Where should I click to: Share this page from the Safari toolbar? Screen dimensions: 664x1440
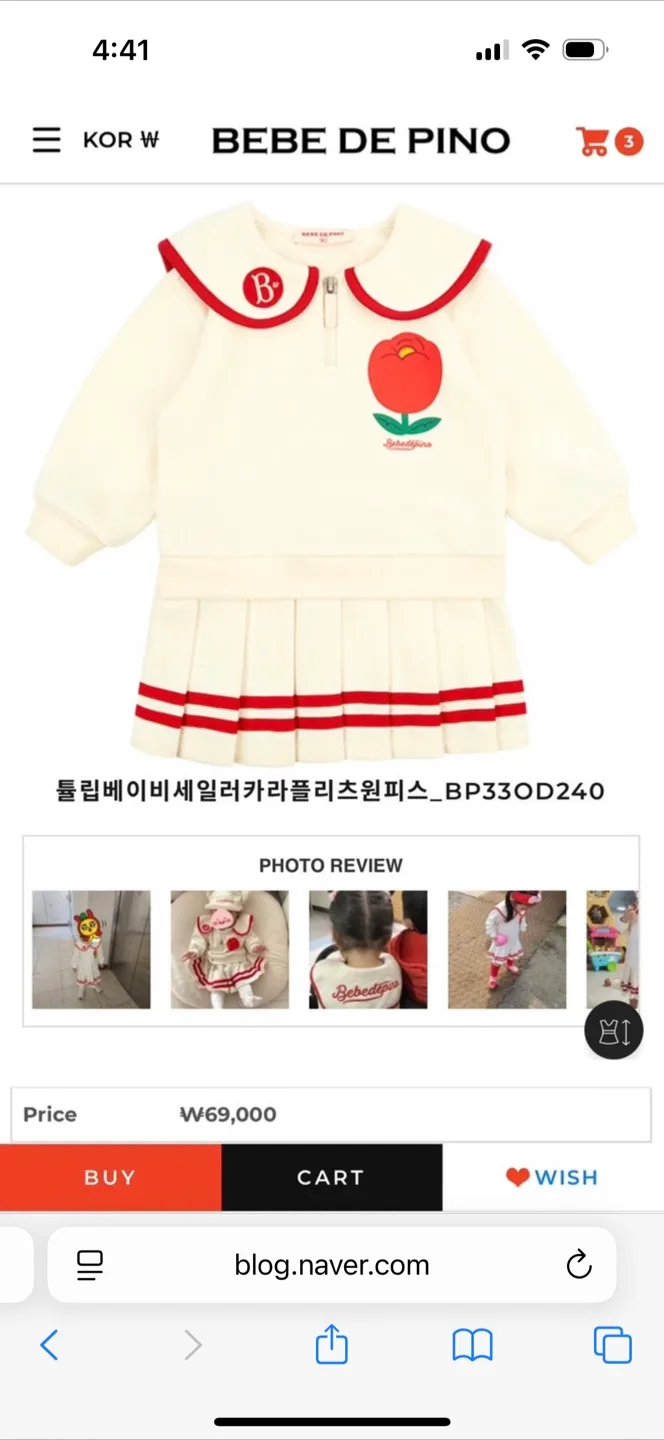point(332,1345)
